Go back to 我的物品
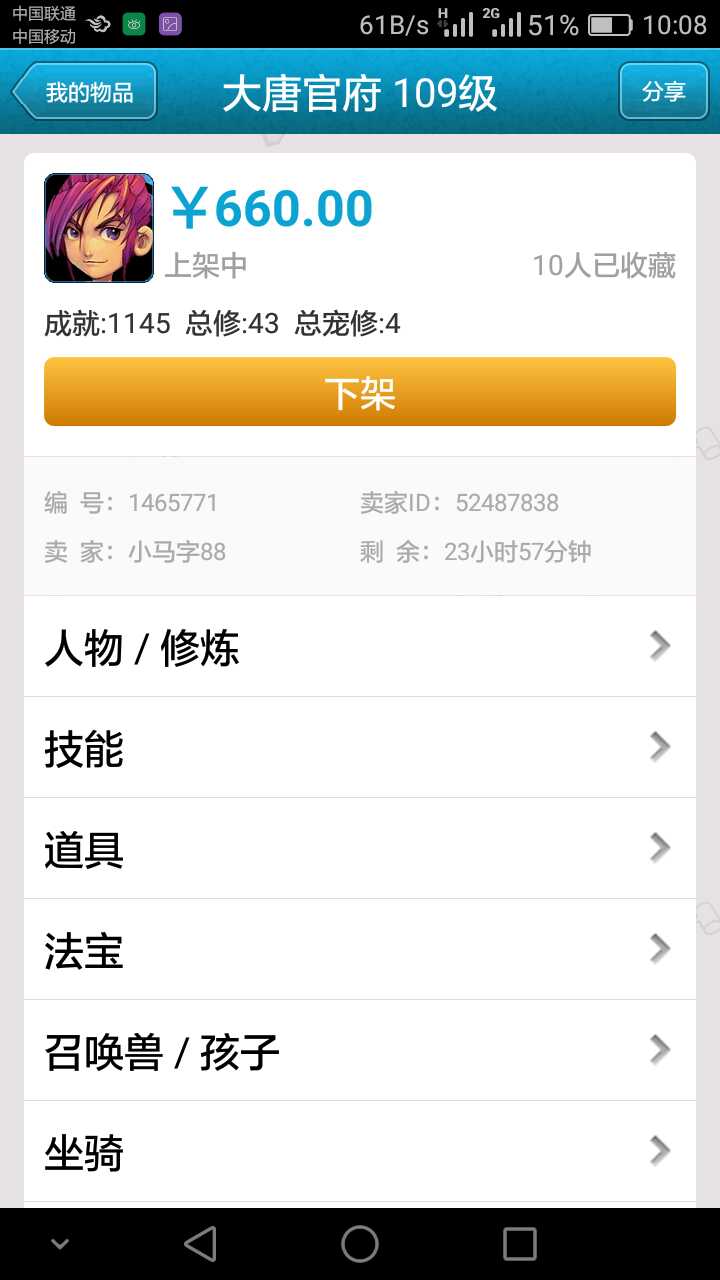 [x=85, y=92]
